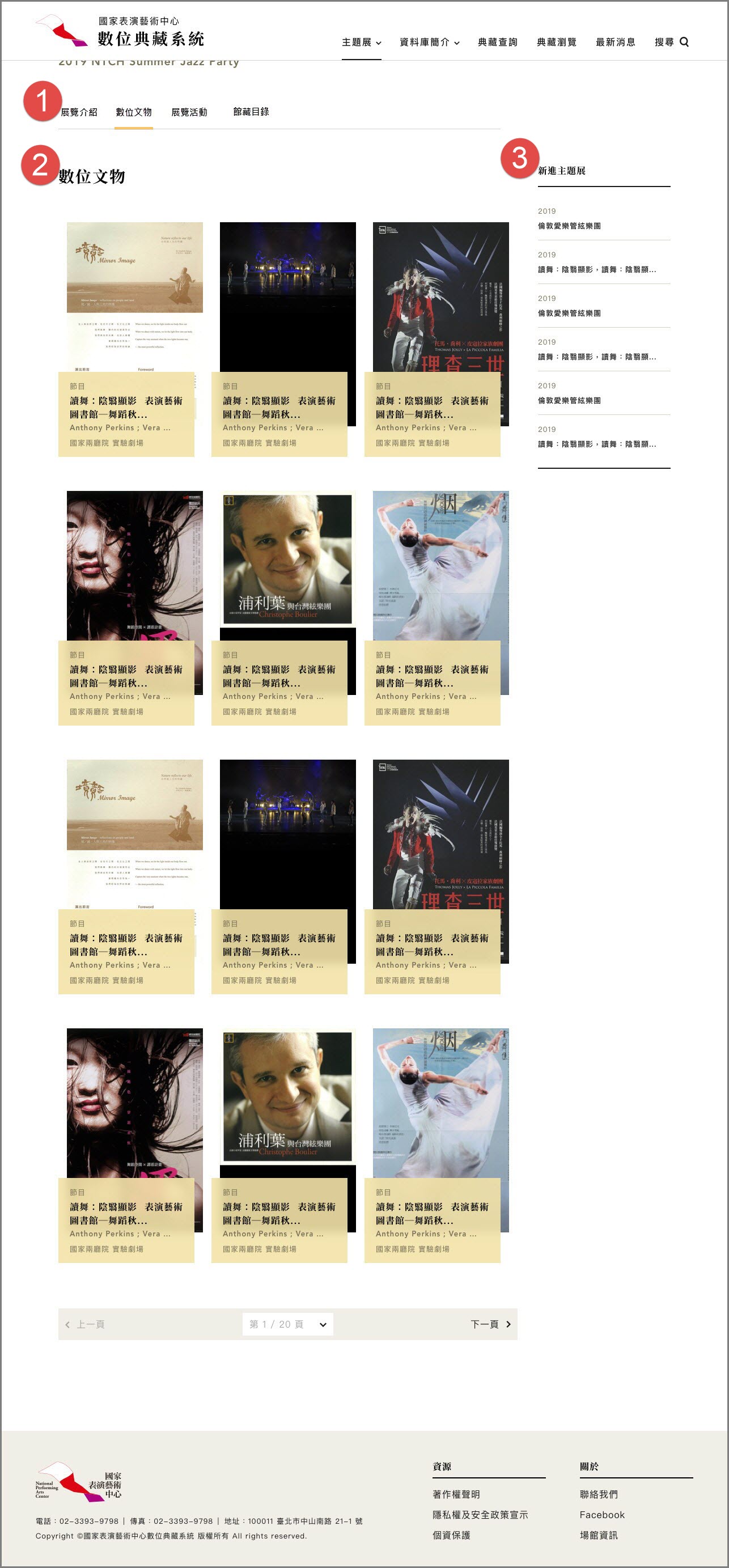Tap the 搜尋 search icon
The width and height of the screenshot is (729, 1568).
click(x=684, y=42)
